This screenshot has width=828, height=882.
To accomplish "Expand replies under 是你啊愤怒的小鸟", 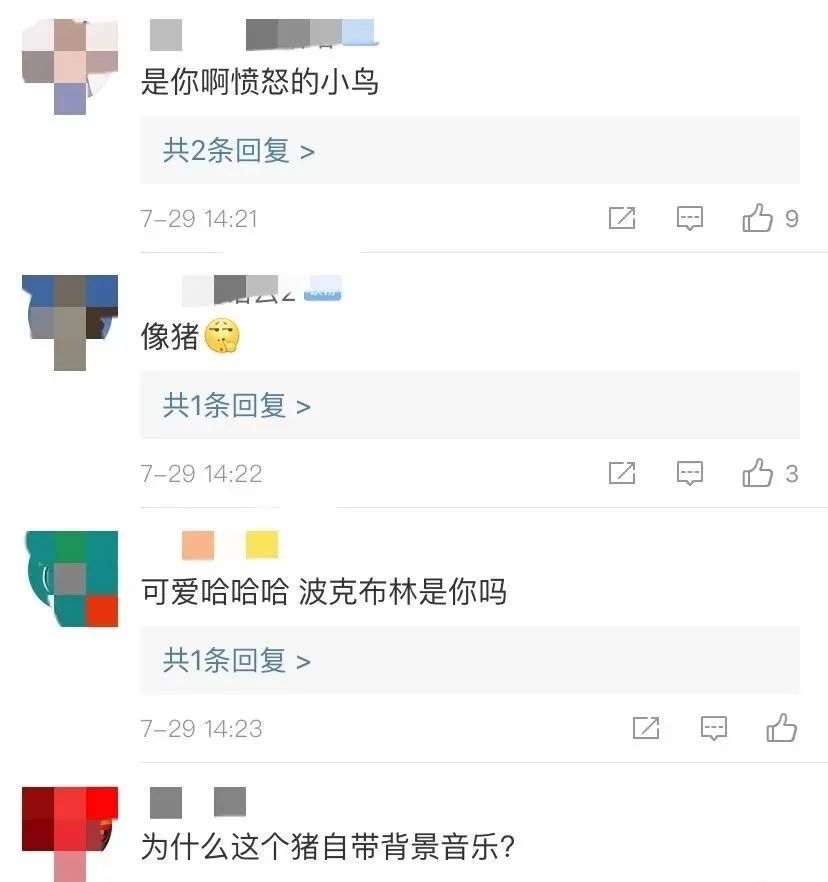I will pyautogui.click(x=239, y=151).
